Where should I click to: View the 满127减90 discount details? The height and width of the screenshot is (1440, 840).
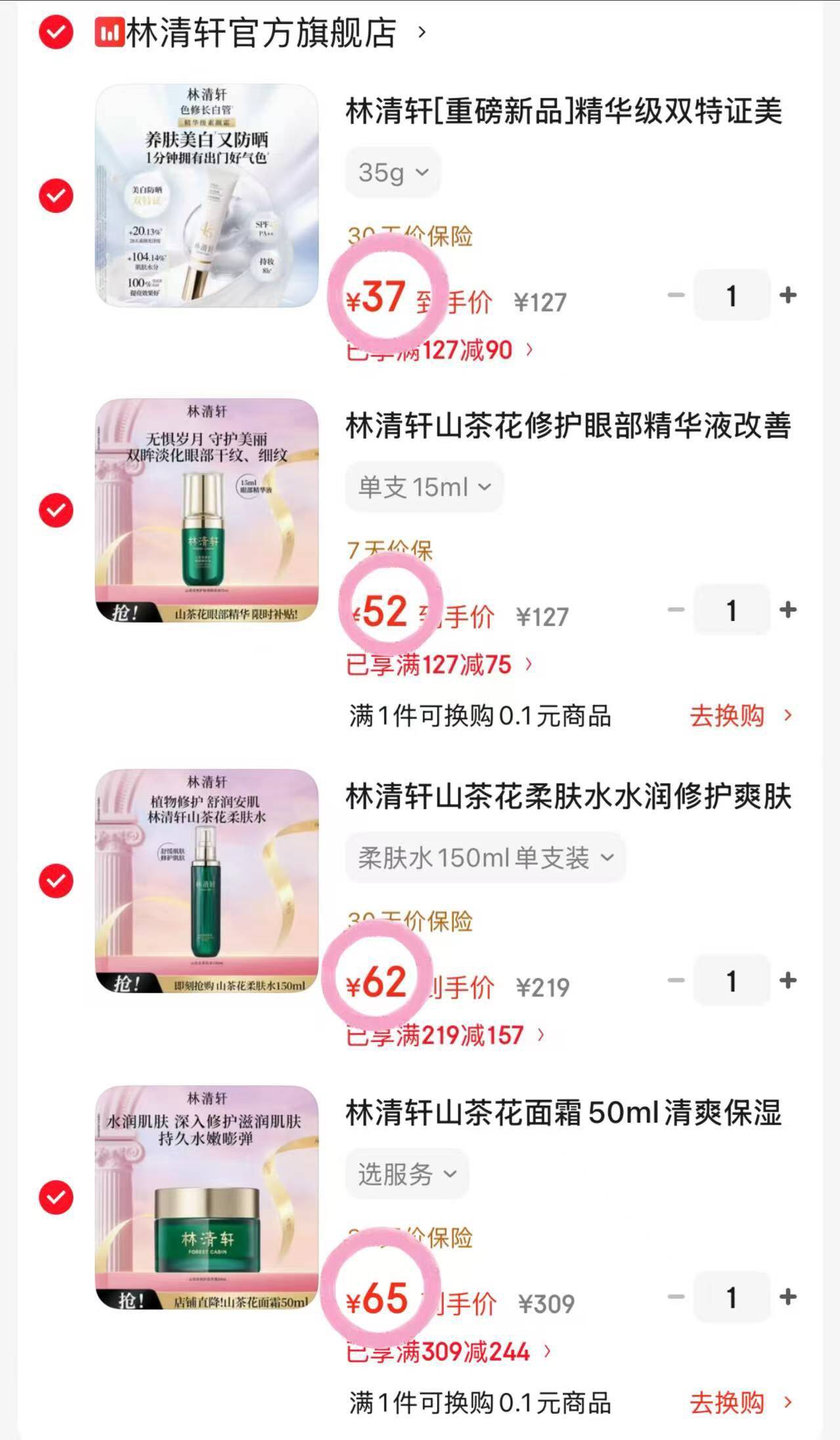[440, 350]
